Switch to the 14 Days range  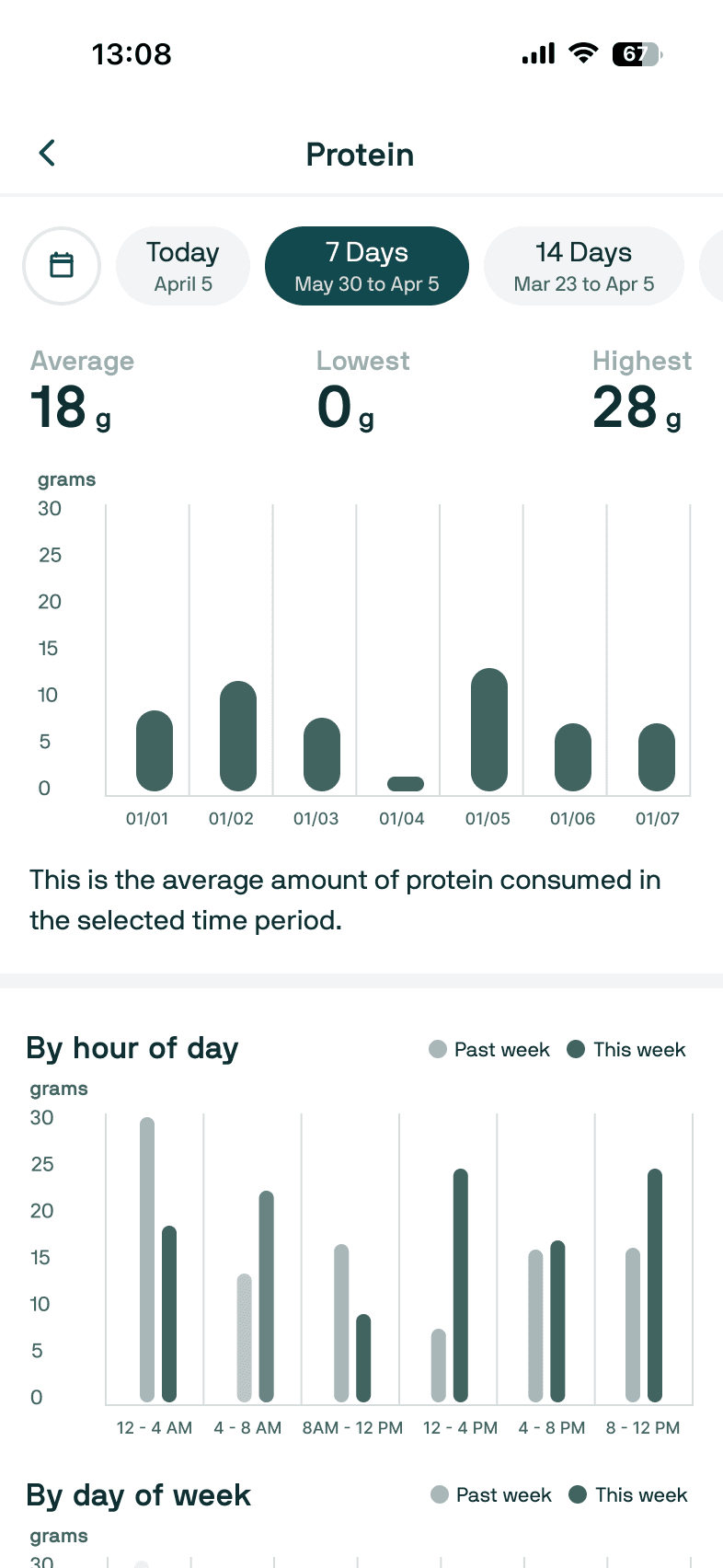coord(584,266)
